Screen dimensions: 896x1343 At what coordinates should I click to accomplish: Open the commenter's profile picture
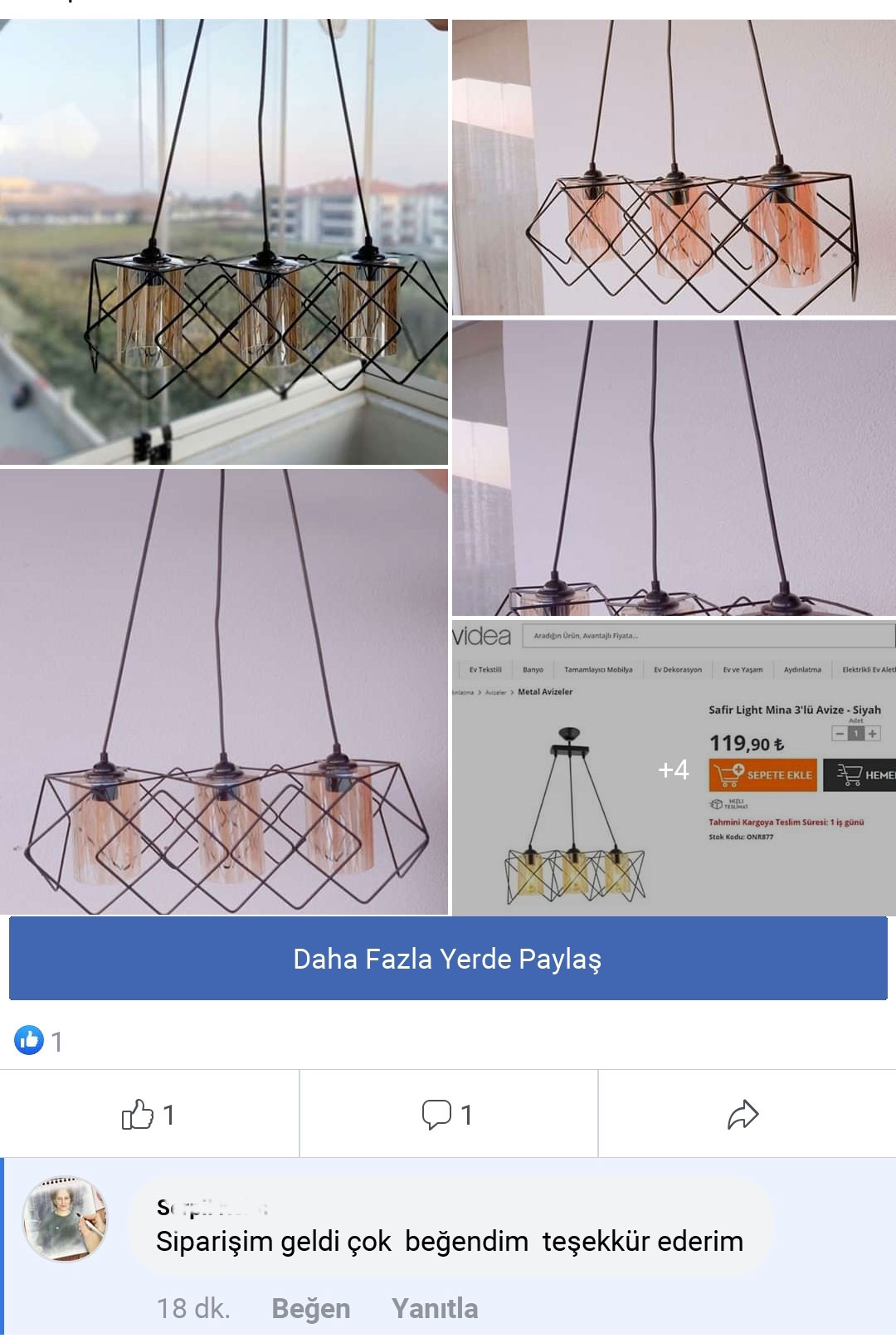[65, 1219]
